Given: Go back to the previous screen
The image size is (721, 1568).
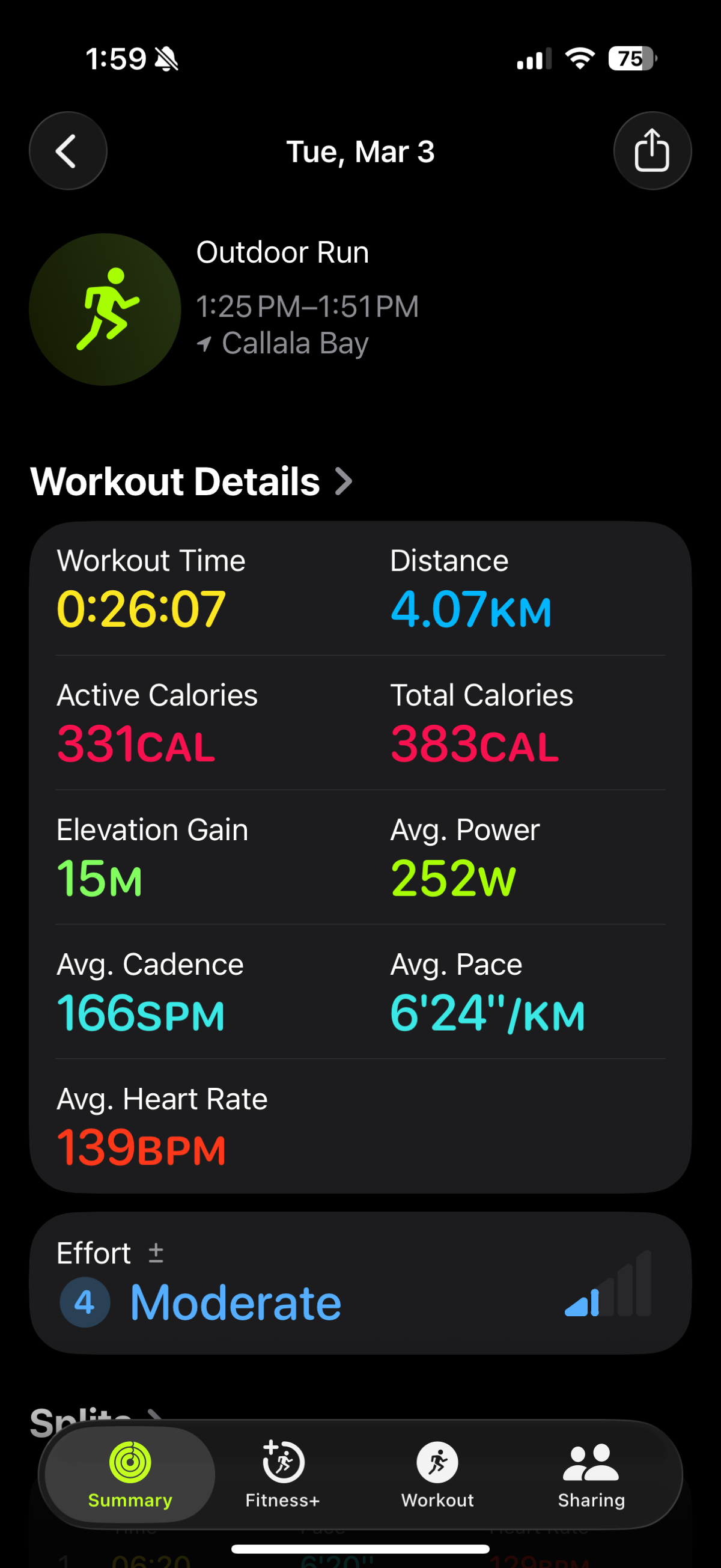Looking at the screenshot, I should point(67,151).
